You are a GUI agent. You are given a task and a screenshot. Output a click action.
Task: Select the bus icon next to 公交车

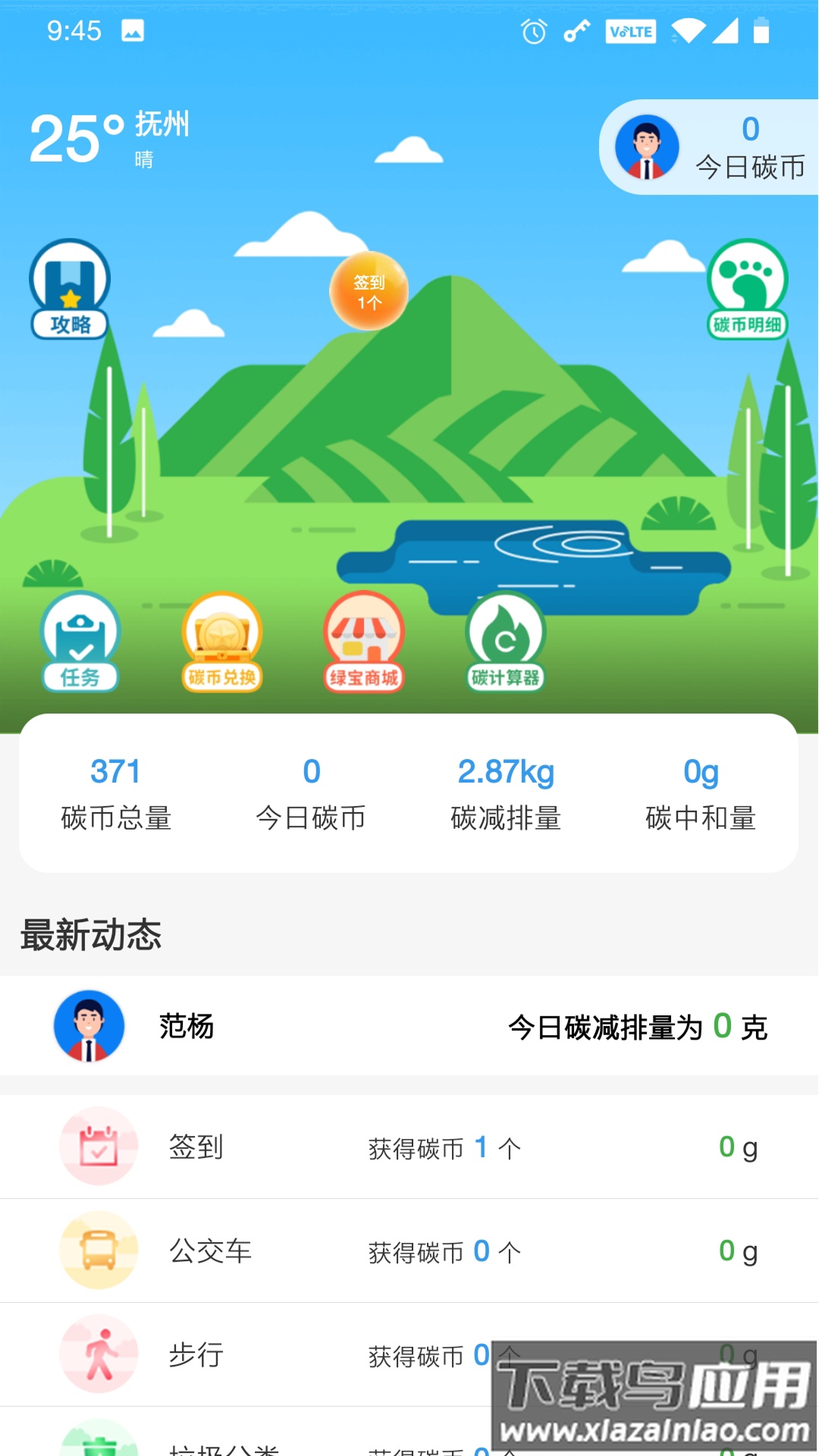pyautogui.click(x=97, y=1250)
